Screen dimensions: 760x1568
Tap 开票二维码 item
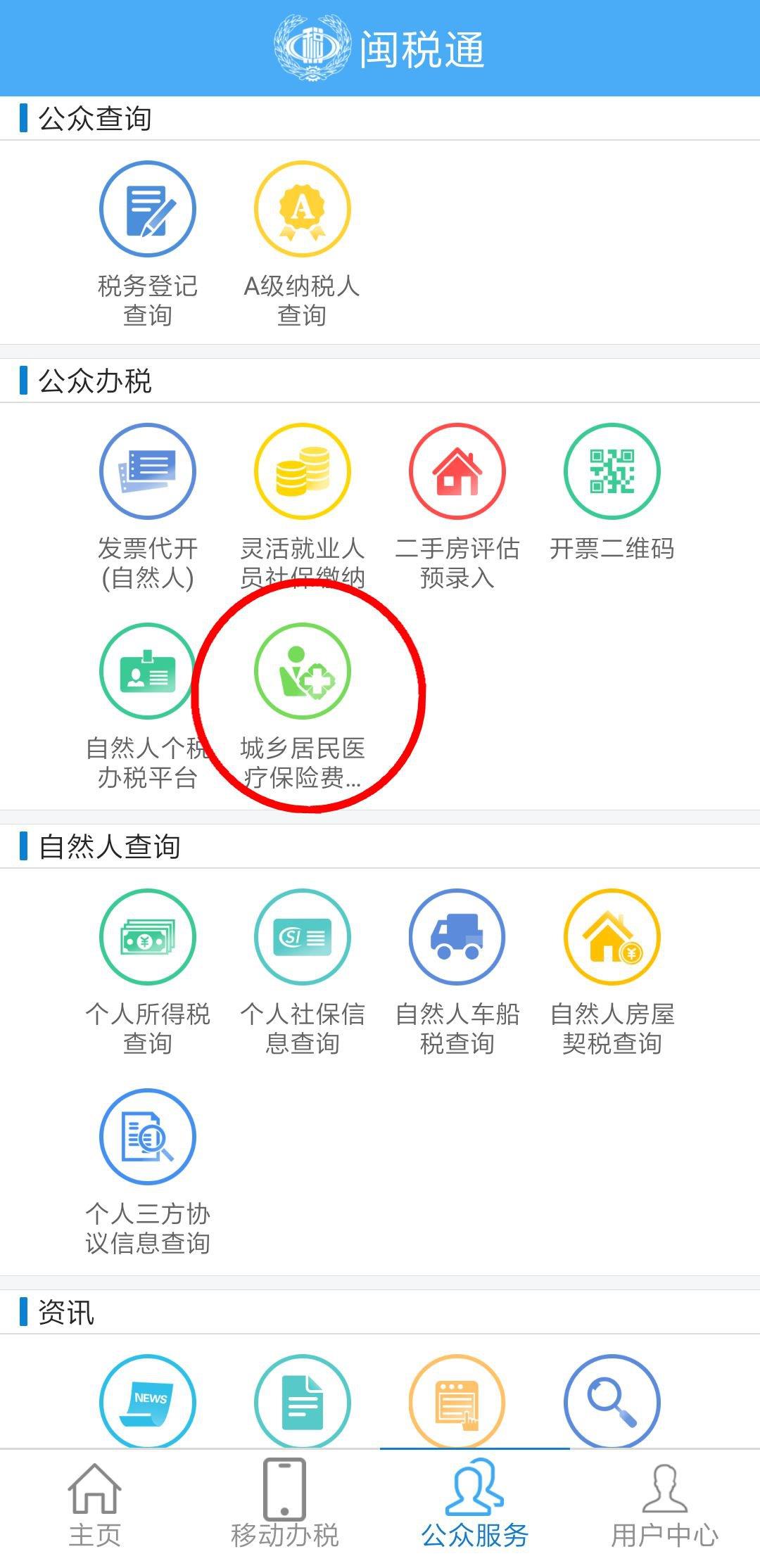click(612, 471)
